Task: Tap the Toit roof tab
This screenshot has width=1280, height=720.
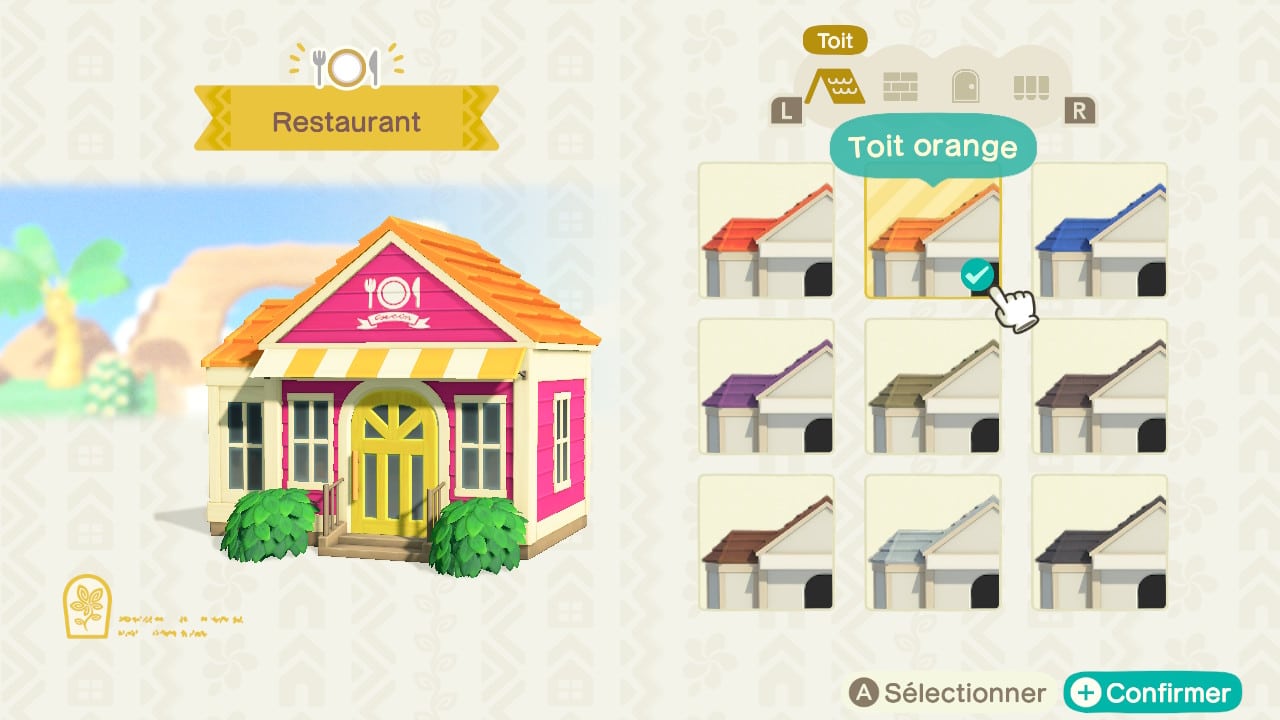Action: click(835, 87)
